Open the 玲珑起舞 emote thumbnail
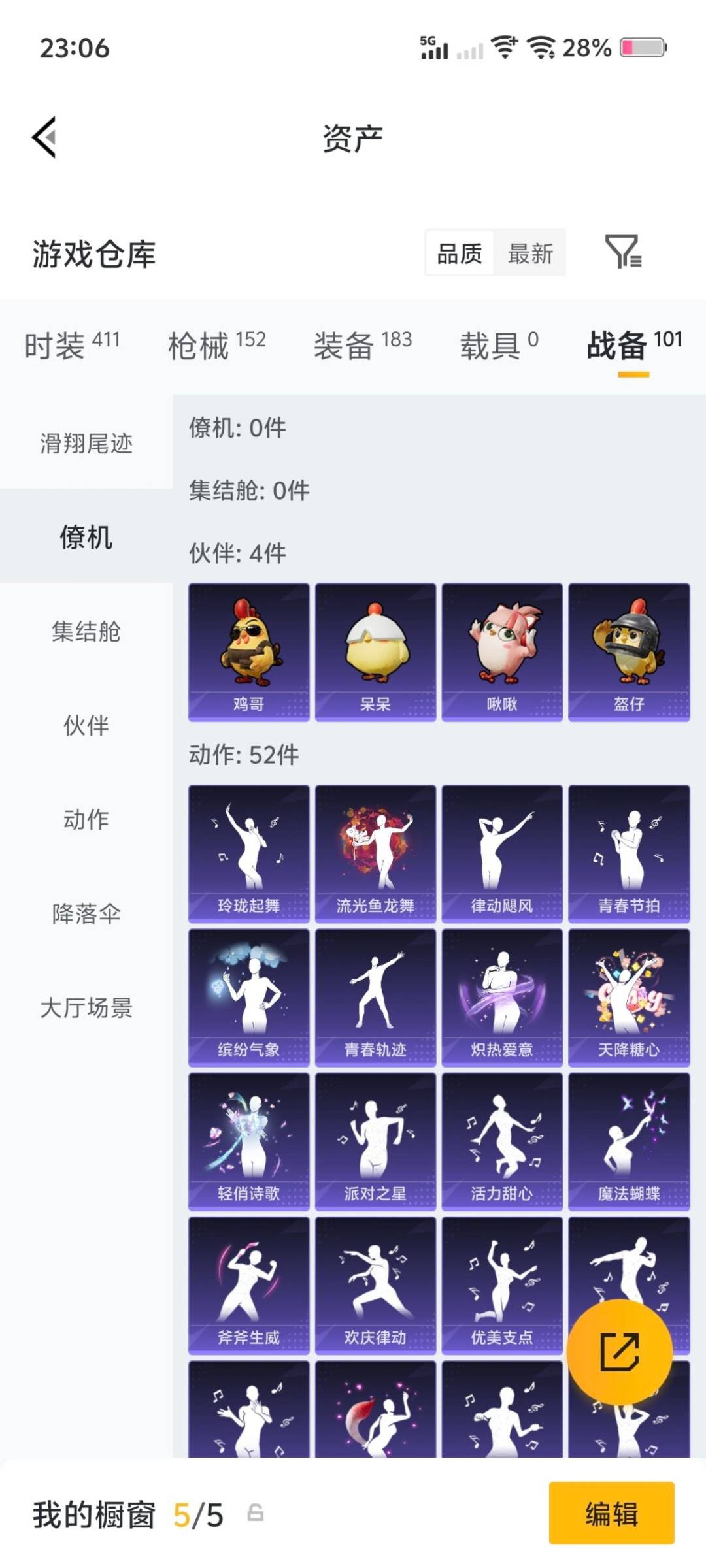This screenshot has height=1568, width=706. (x=248, y=849)
